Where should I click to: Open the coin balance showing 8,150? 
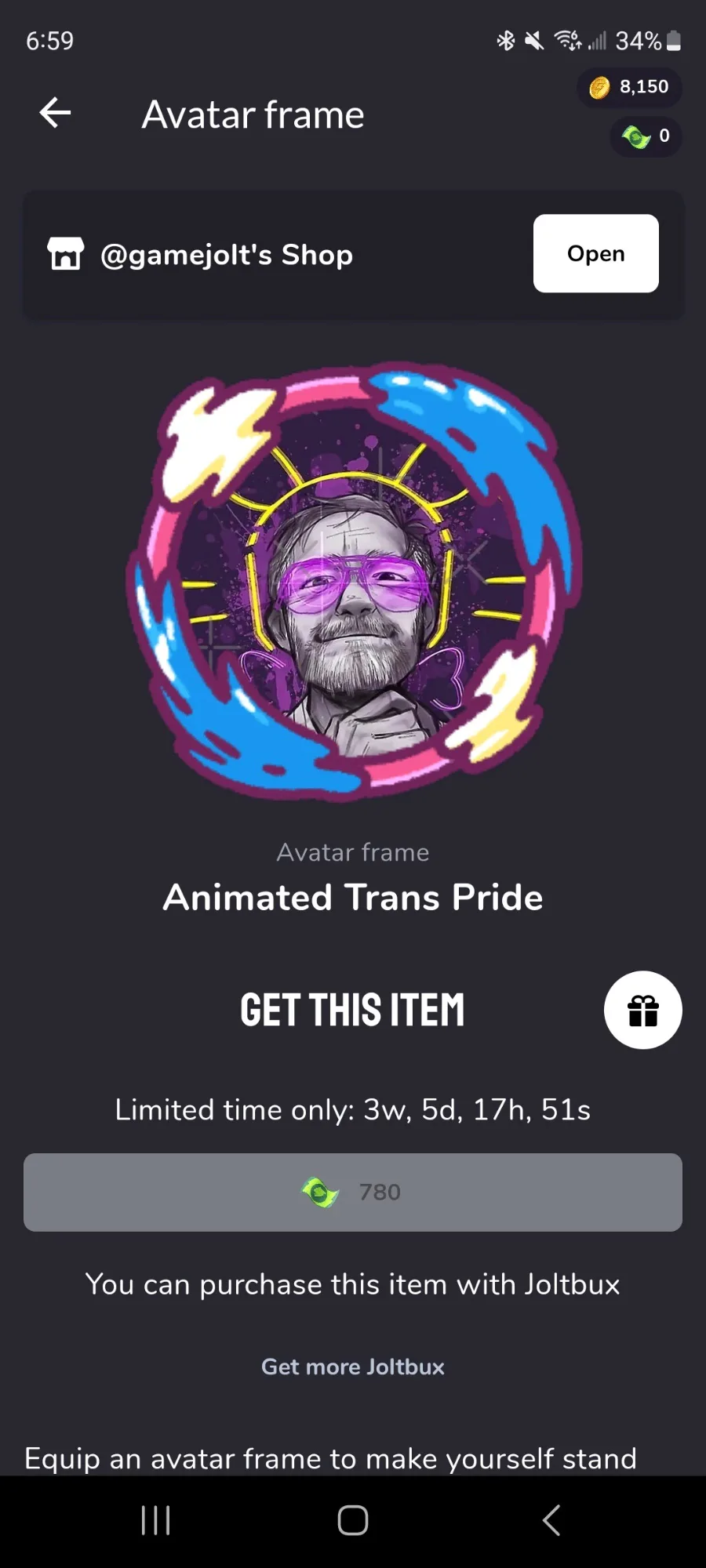click(630, 87)
